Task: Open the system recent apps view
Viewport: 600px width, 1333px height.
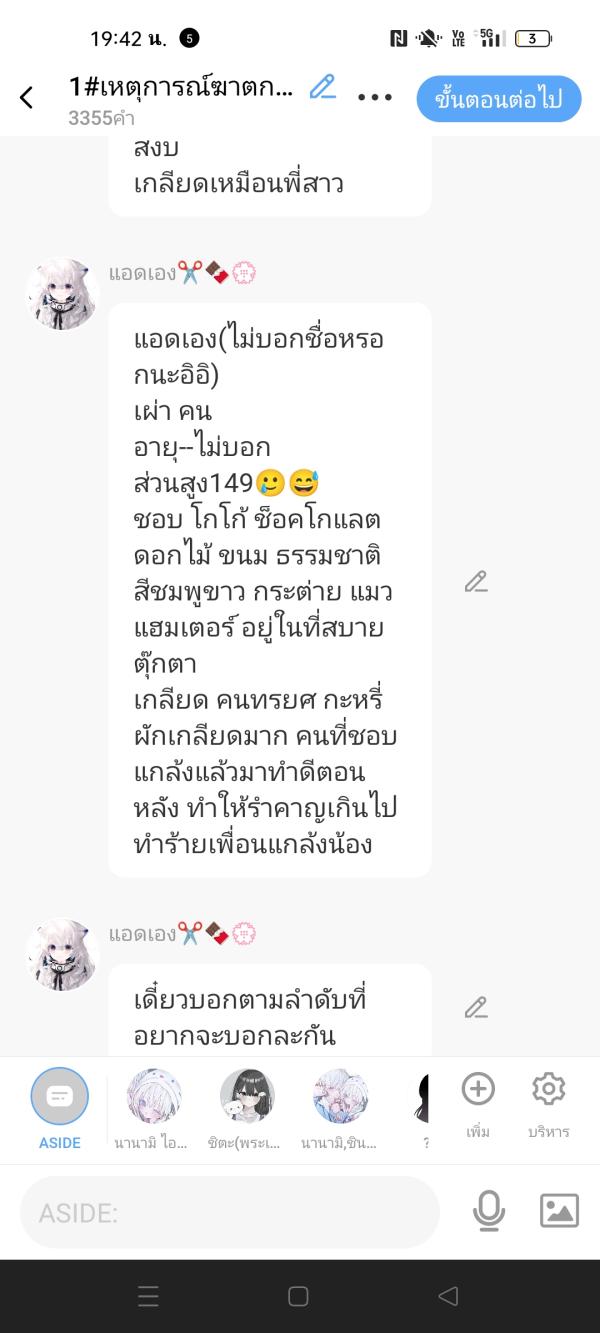Action: tap(148, 1296)
